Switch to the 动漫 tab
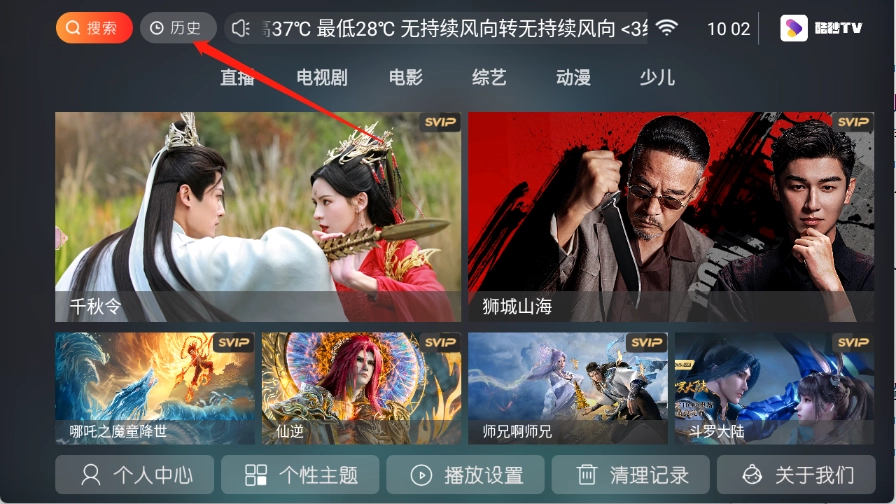Viewport: 896px width, 504px height. [573, 77]
